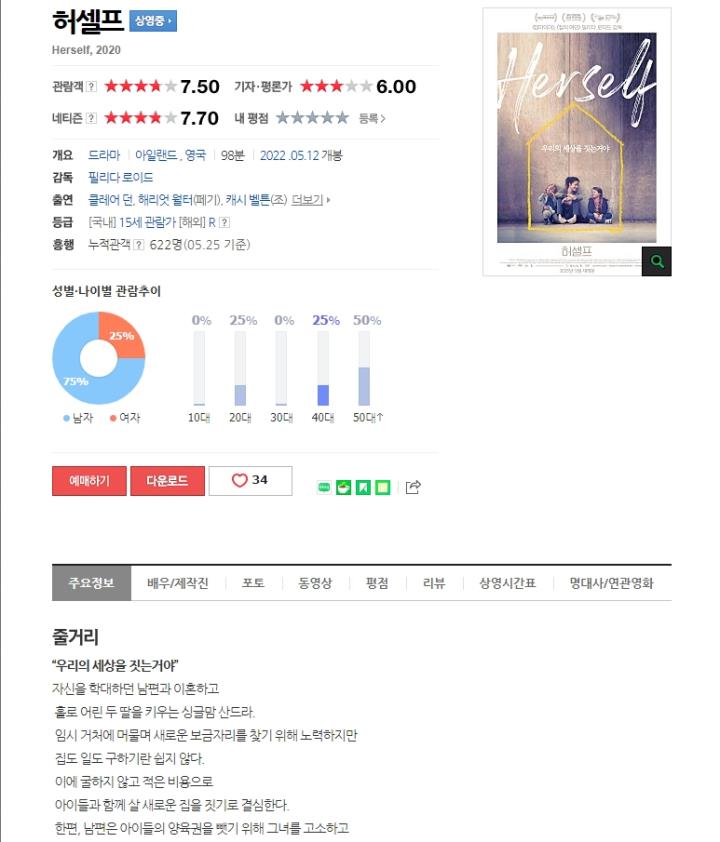The width and height of the screenshot is (720, 842).
Task: Tap the 상영중 badge next to the title
Action: tap(153, 21)
